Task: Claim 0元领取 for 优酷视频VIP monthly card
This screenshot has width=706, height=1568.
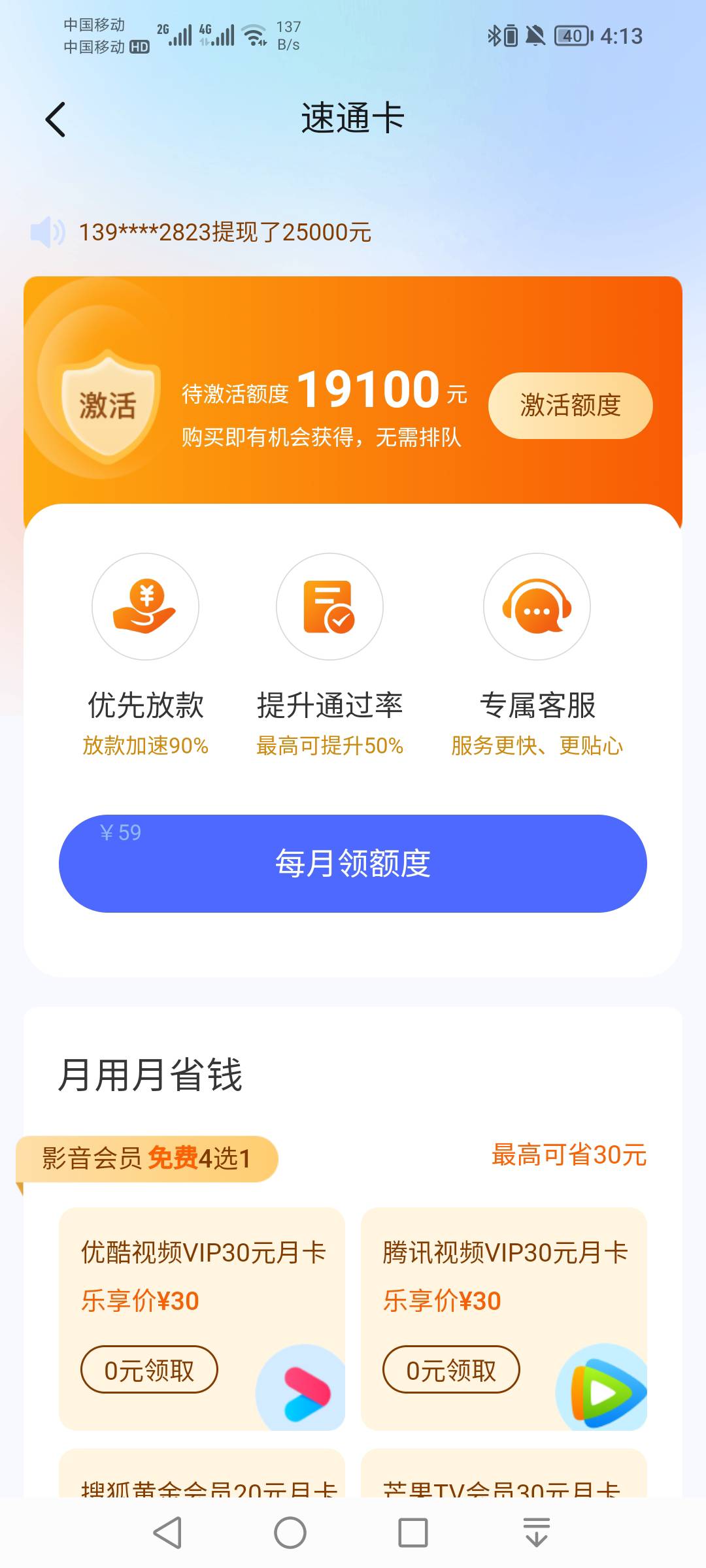Action: pyautogui.click(x=149, y=1369)
